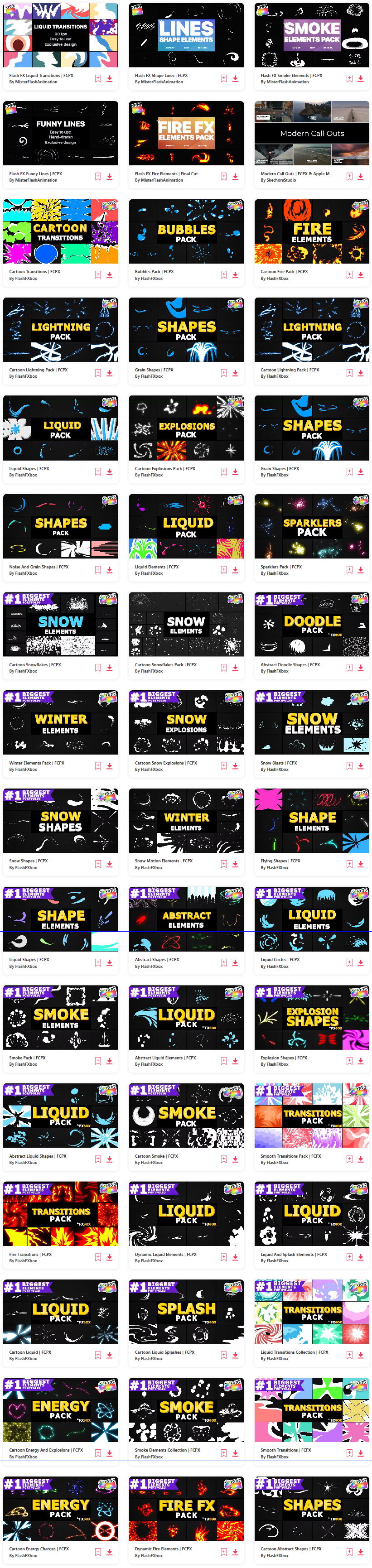Download Cartoon Snow Explosions
This screenshot has height=1568, width=372.
click(x=235, y=766)
